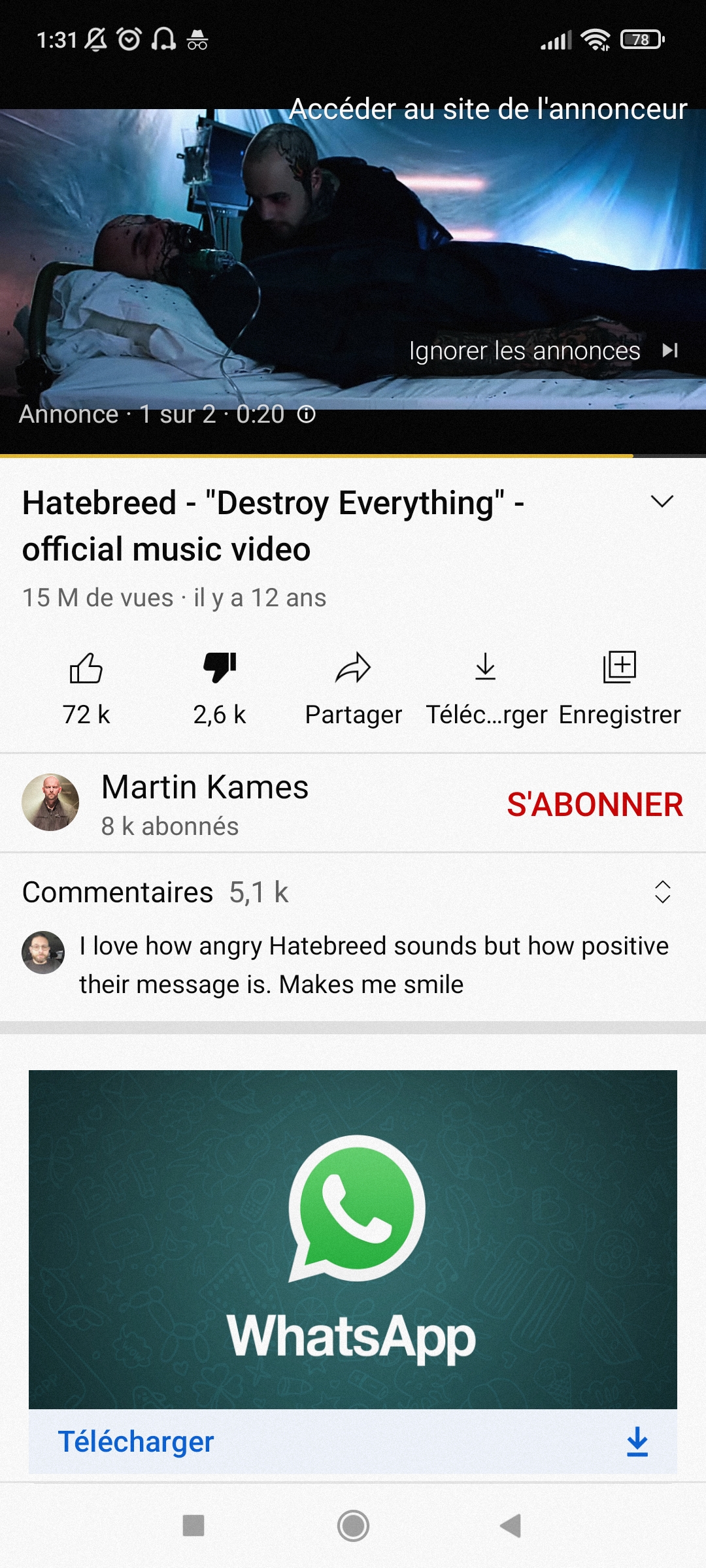
Task: Open Accéder au site de l'annonceur link
Action: [x=488, y=109]
